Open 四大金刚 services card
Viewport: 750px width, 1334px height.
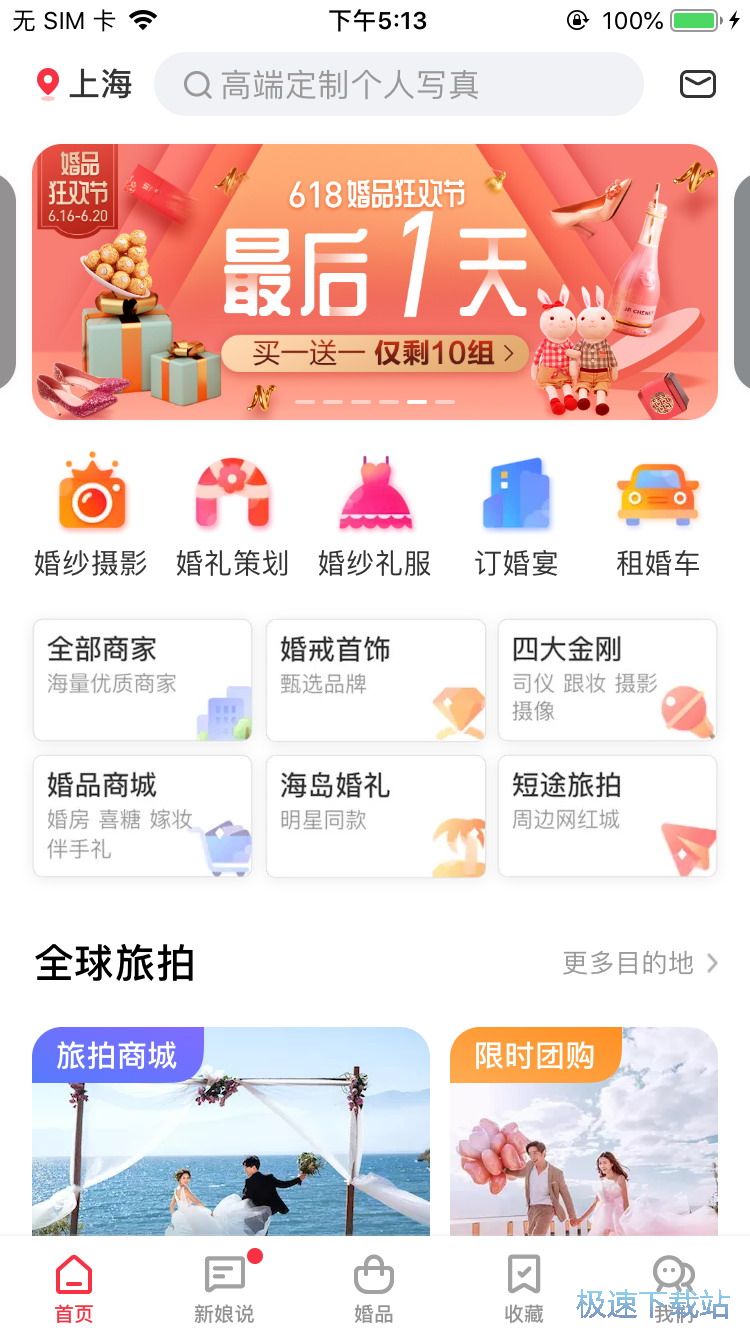tap(608, 680)
